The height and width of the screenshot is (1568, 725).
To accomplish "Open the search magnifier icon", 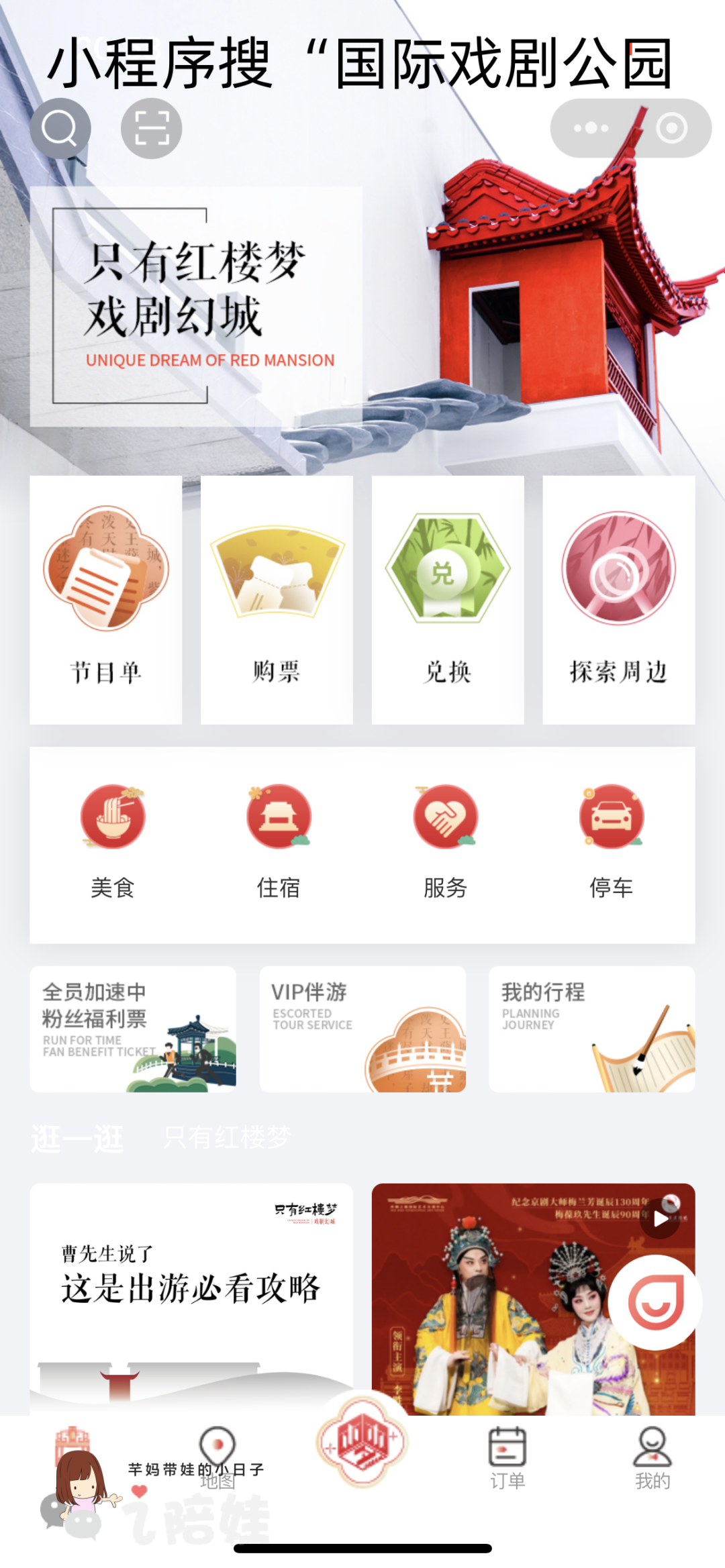I will pos(60,128).
